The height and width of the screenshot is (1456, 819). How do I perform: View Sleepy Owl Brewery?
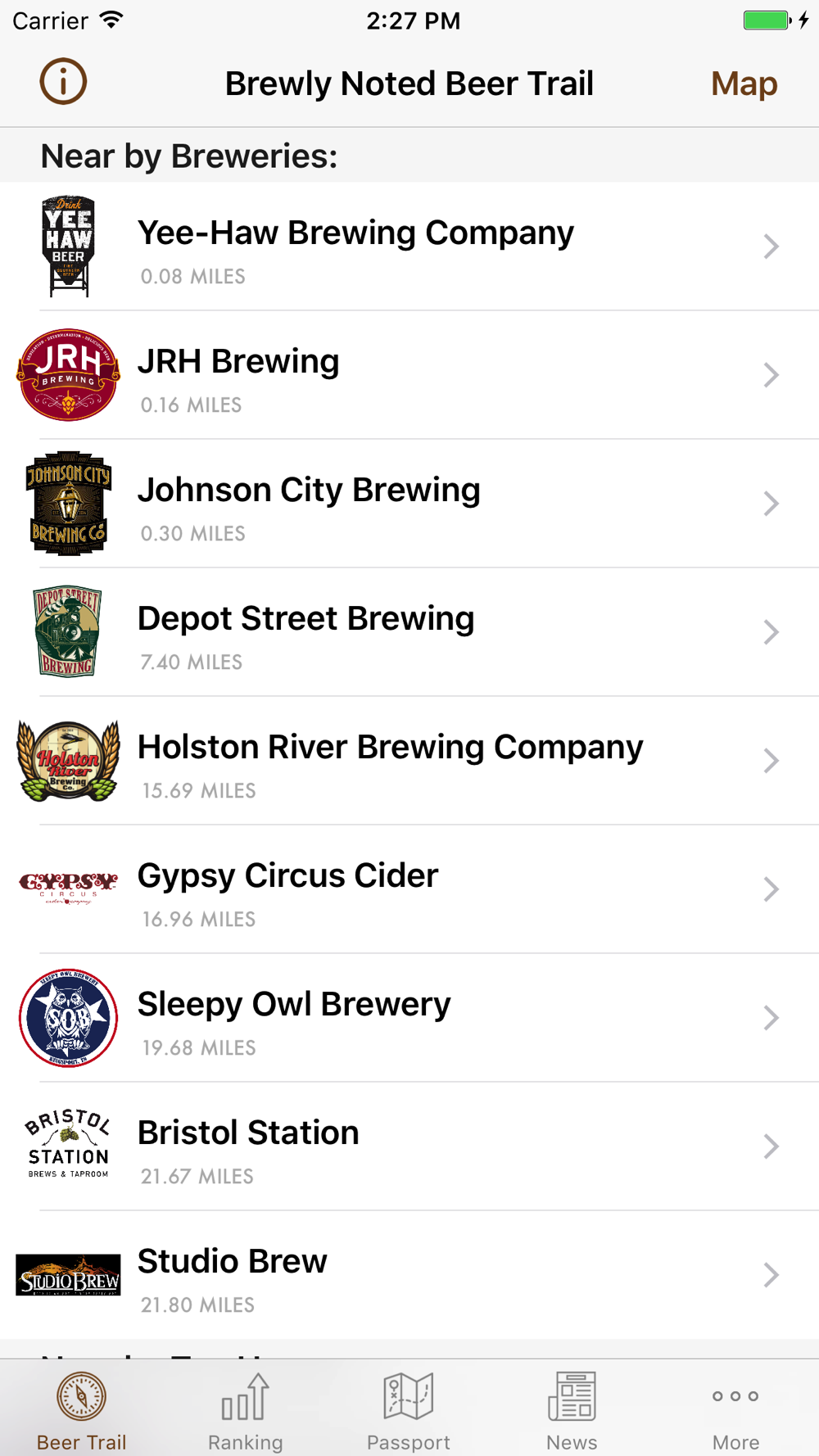tap(409, 1018)
